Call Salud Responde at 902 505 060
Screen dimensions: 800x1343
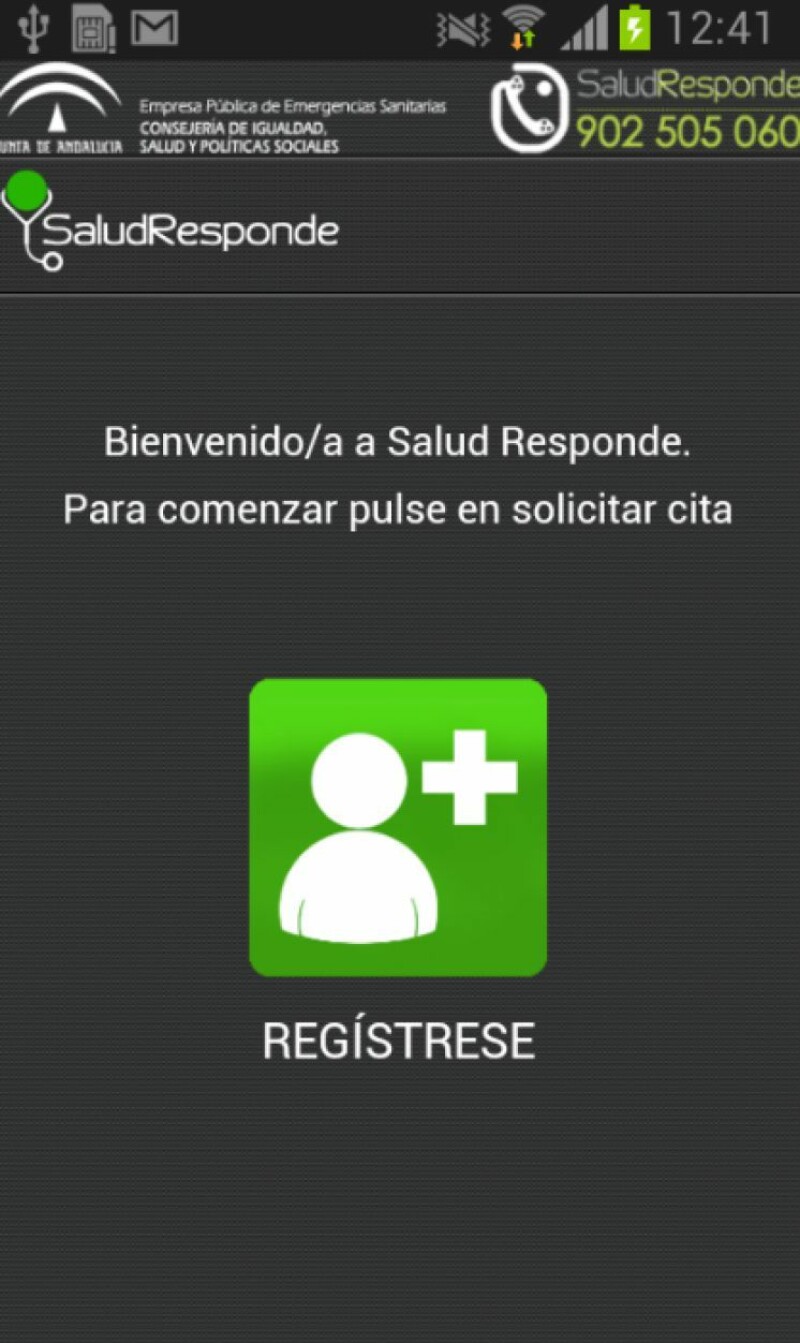(x=646, y=108)
